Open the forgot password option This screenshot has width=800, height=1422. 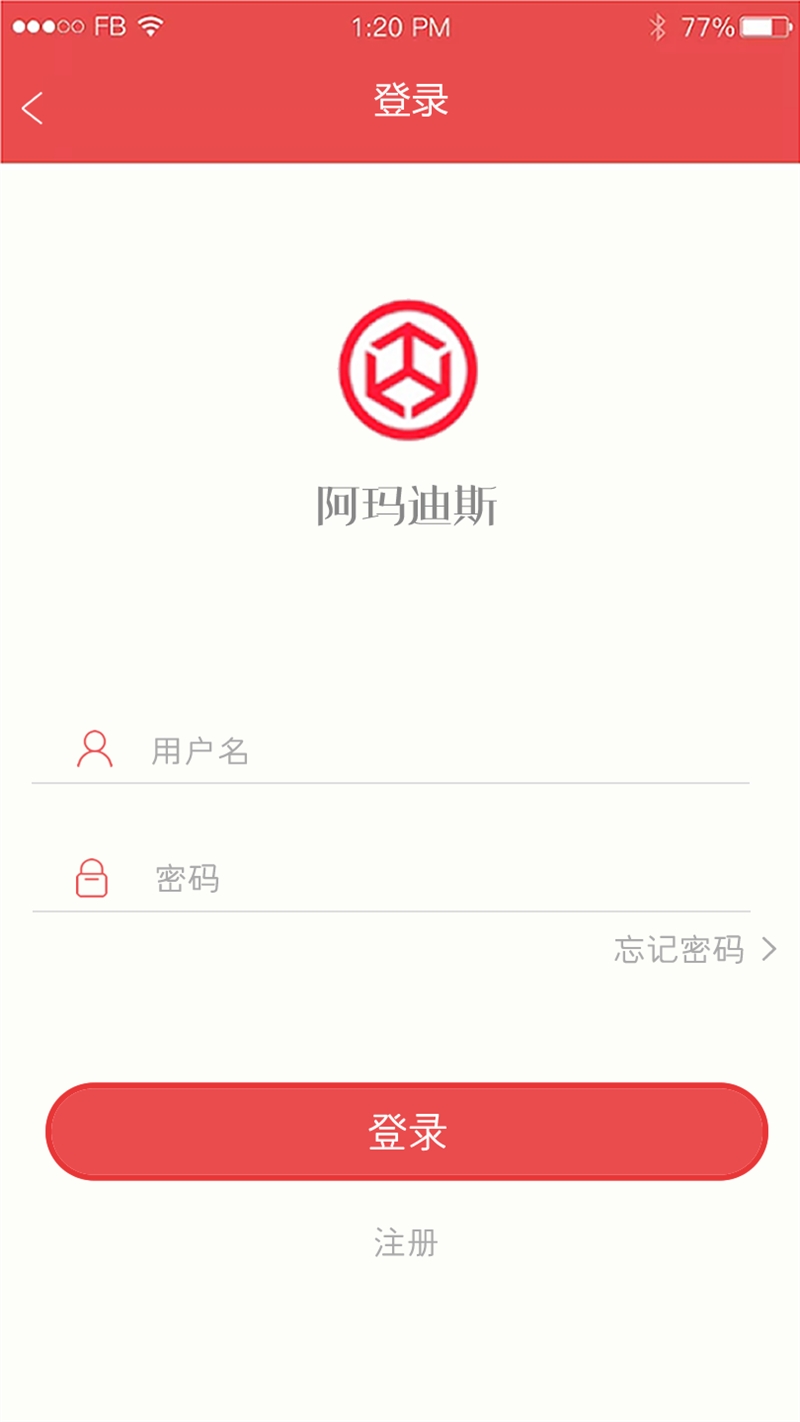[x=680, y=949]
